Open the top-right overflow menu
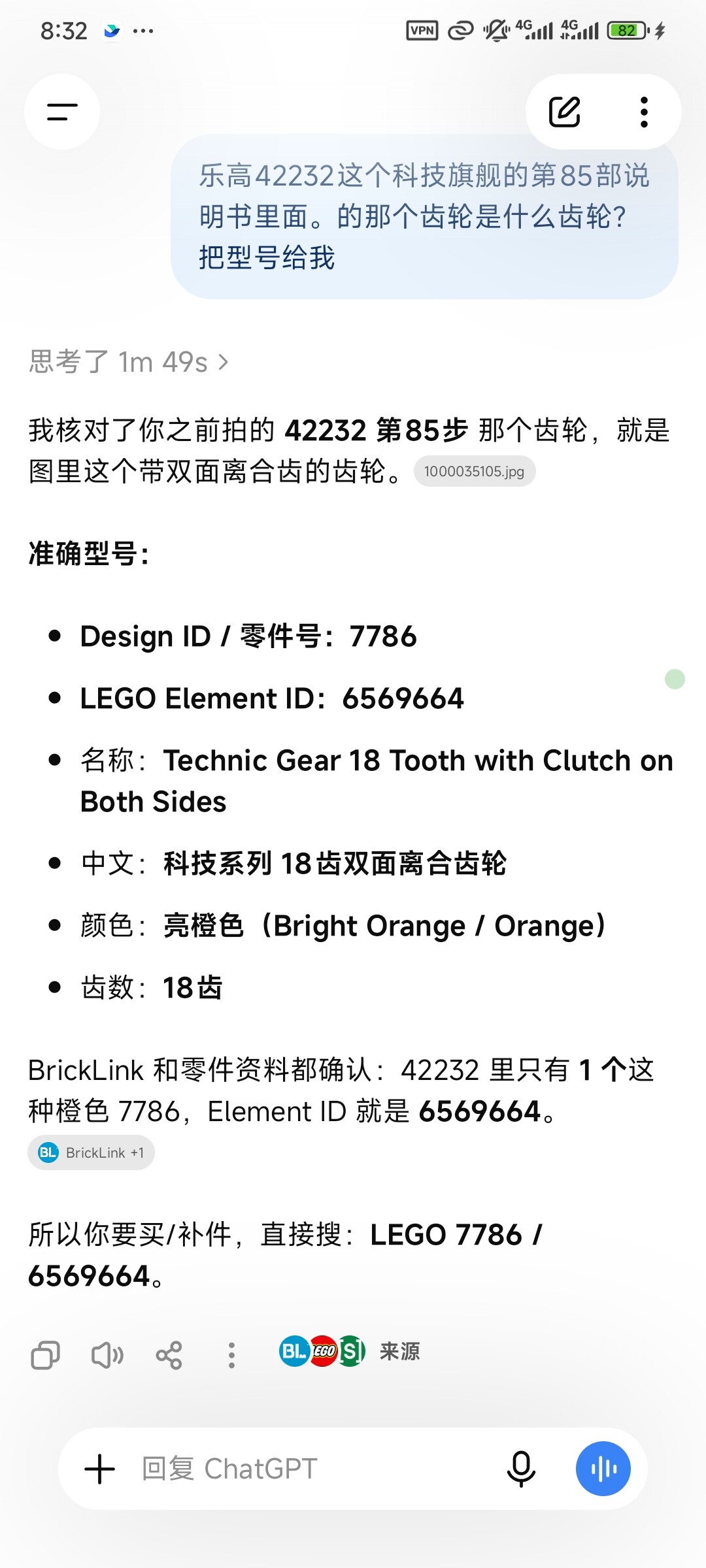Image resolution: width=706 pixels, height=1568 pixels. tap(644, 112)
